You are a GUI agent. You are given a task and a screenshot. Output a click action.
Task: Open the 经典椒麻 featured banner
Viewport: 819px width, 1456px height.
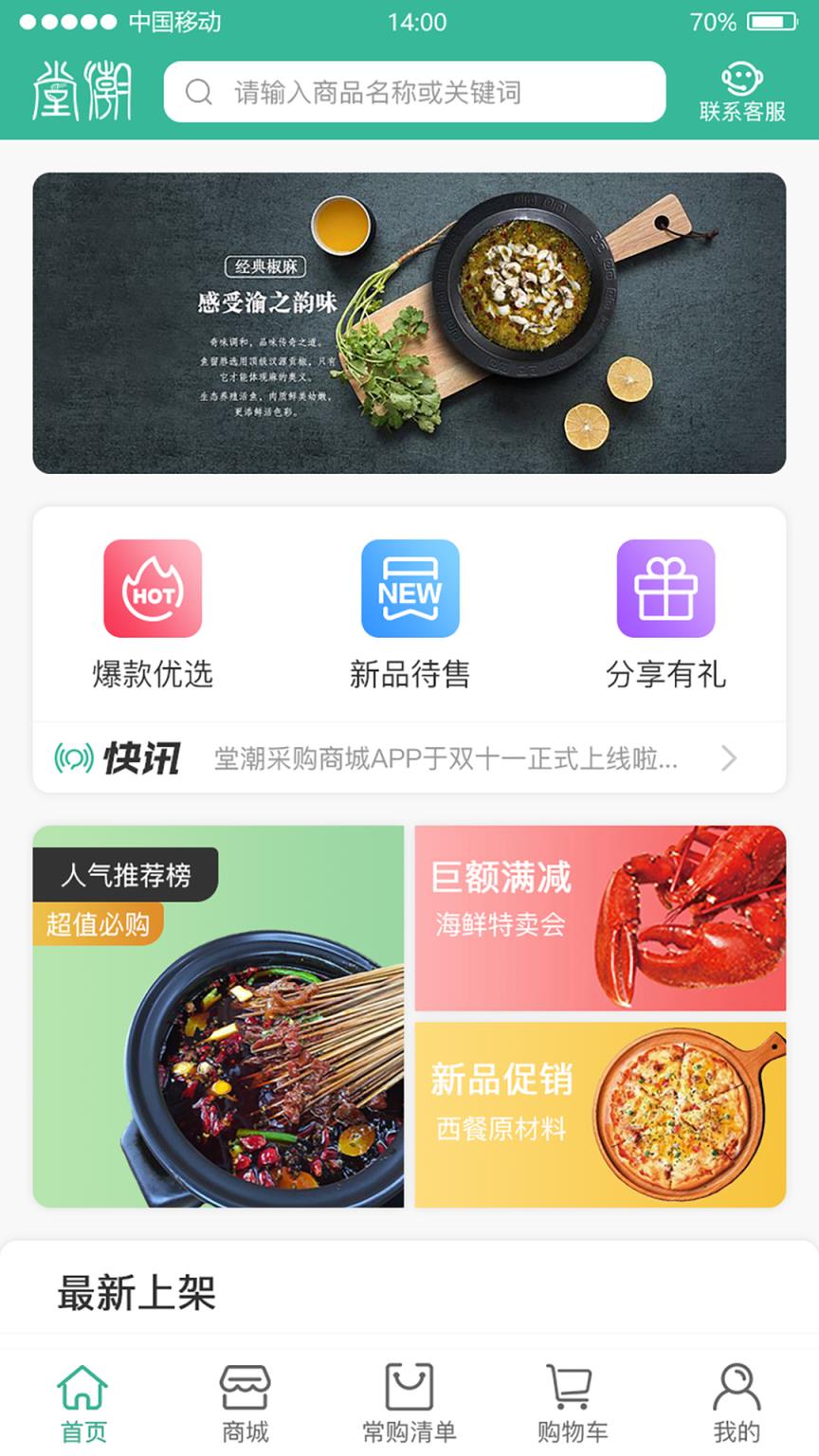tap(409, 320)
